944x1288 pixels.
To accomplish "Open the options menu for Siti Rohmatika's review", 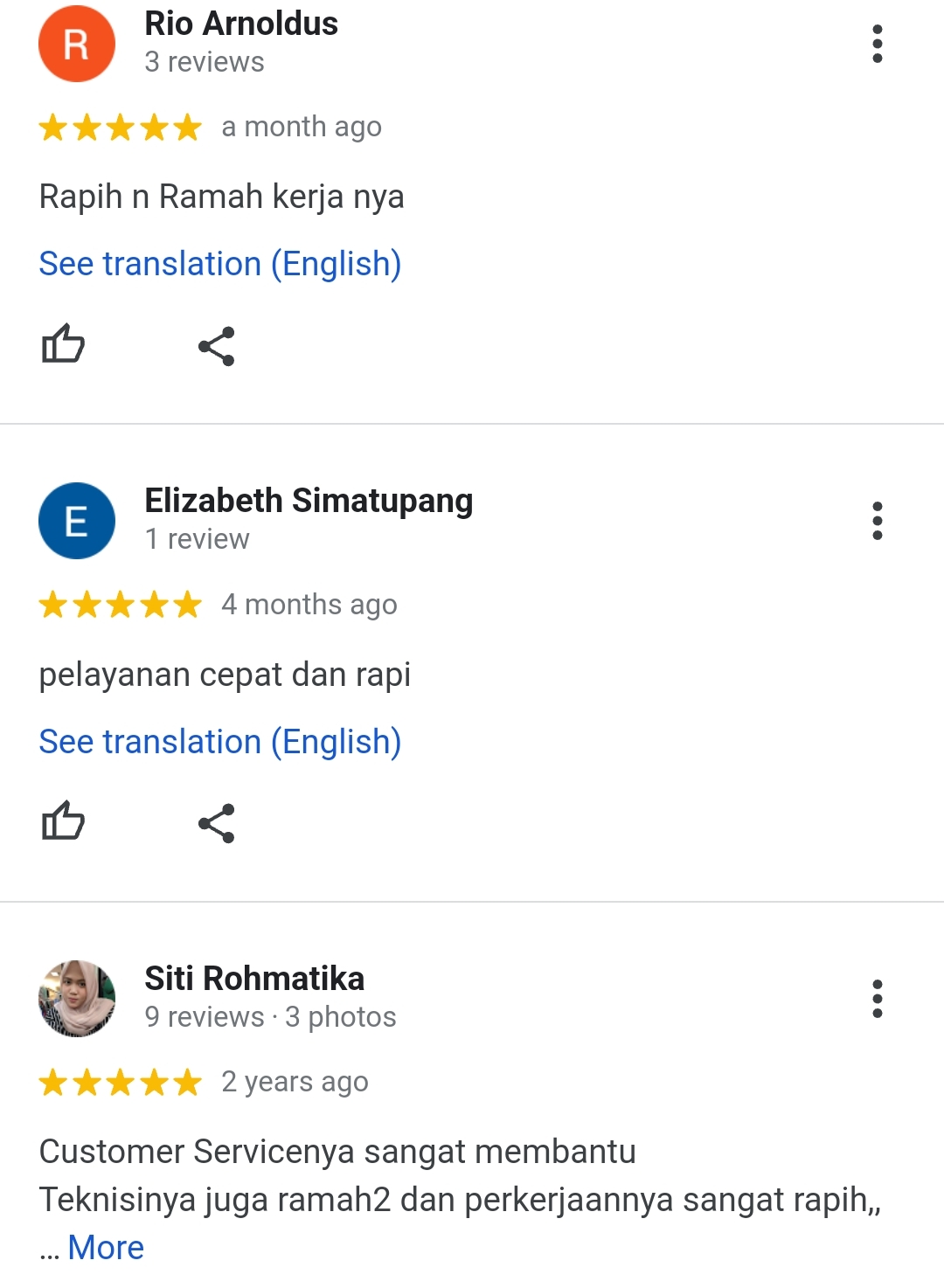I will click(878, 999).
